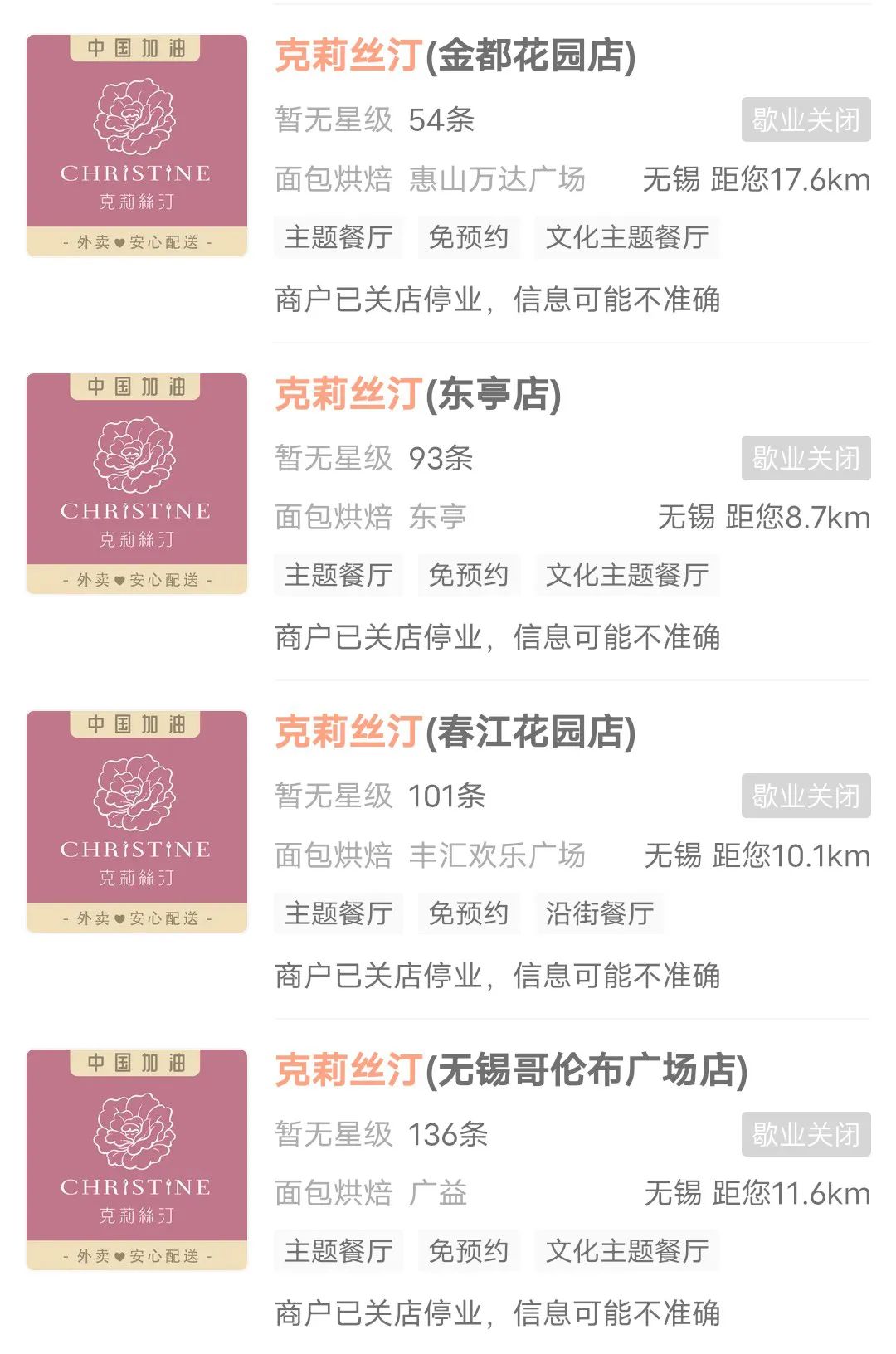896x1354 pixels.
Task: Open the 克莉丝汀 东亭店 listing
Action: (x=418, y=394)
